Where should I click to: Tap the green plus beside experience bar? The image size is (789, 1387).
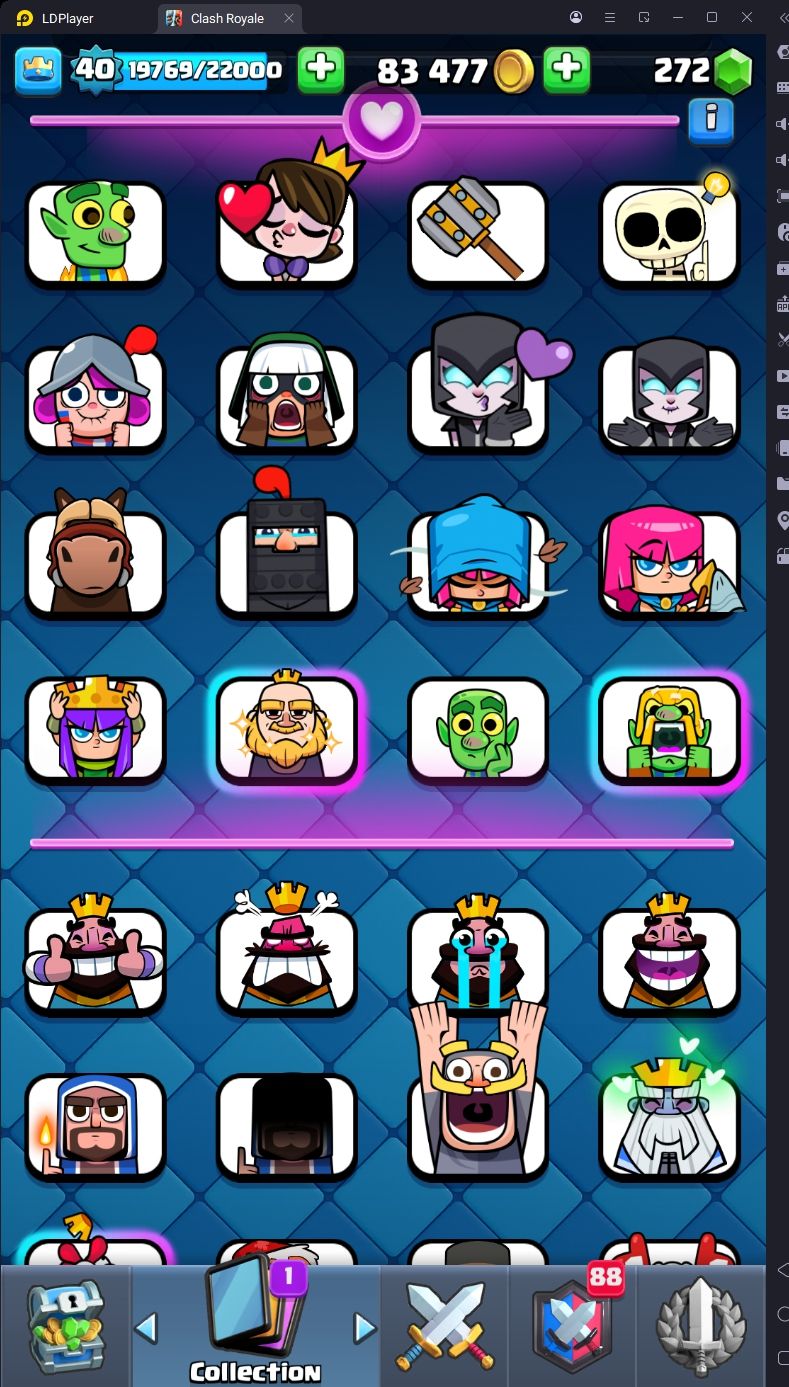321,70
